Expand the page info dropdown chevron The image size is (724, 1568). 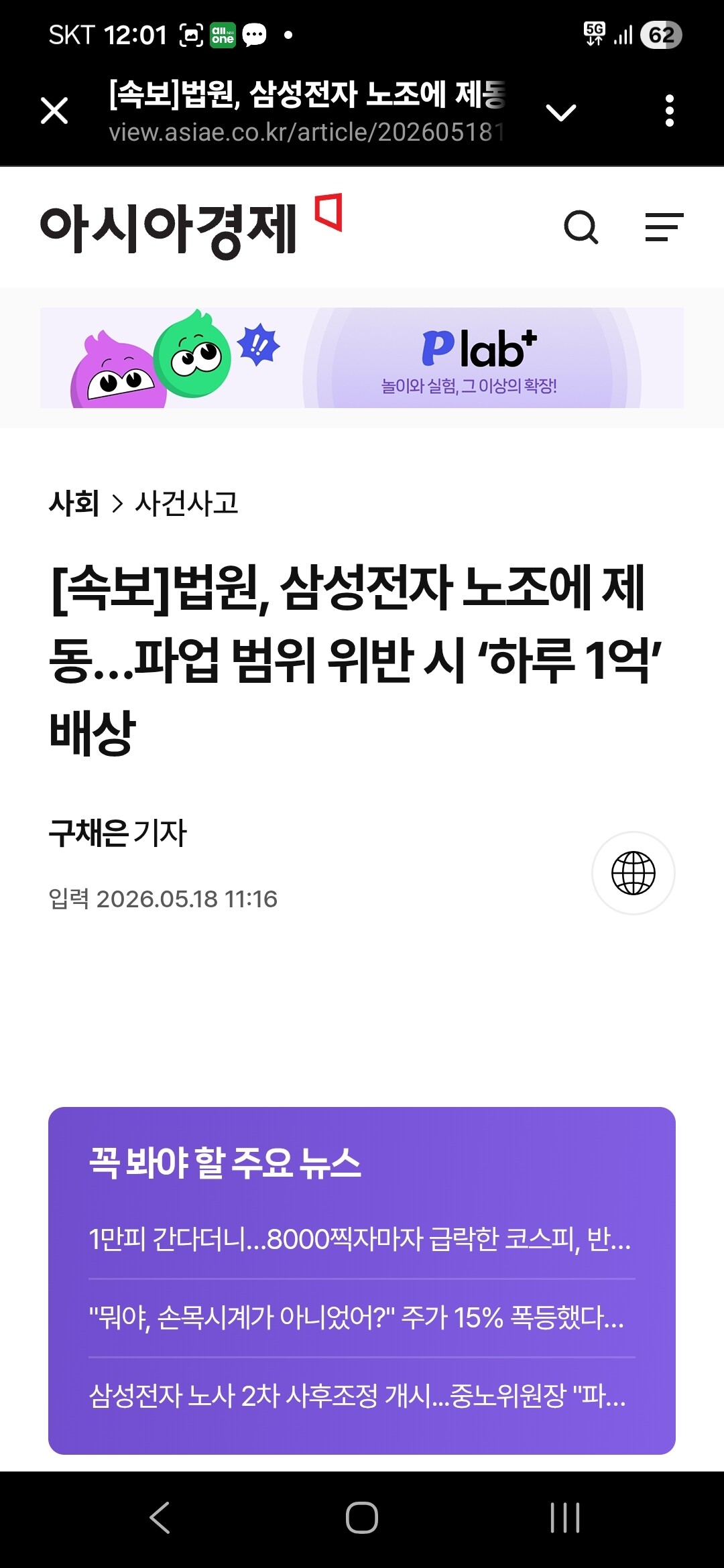[x=561, y=112]
